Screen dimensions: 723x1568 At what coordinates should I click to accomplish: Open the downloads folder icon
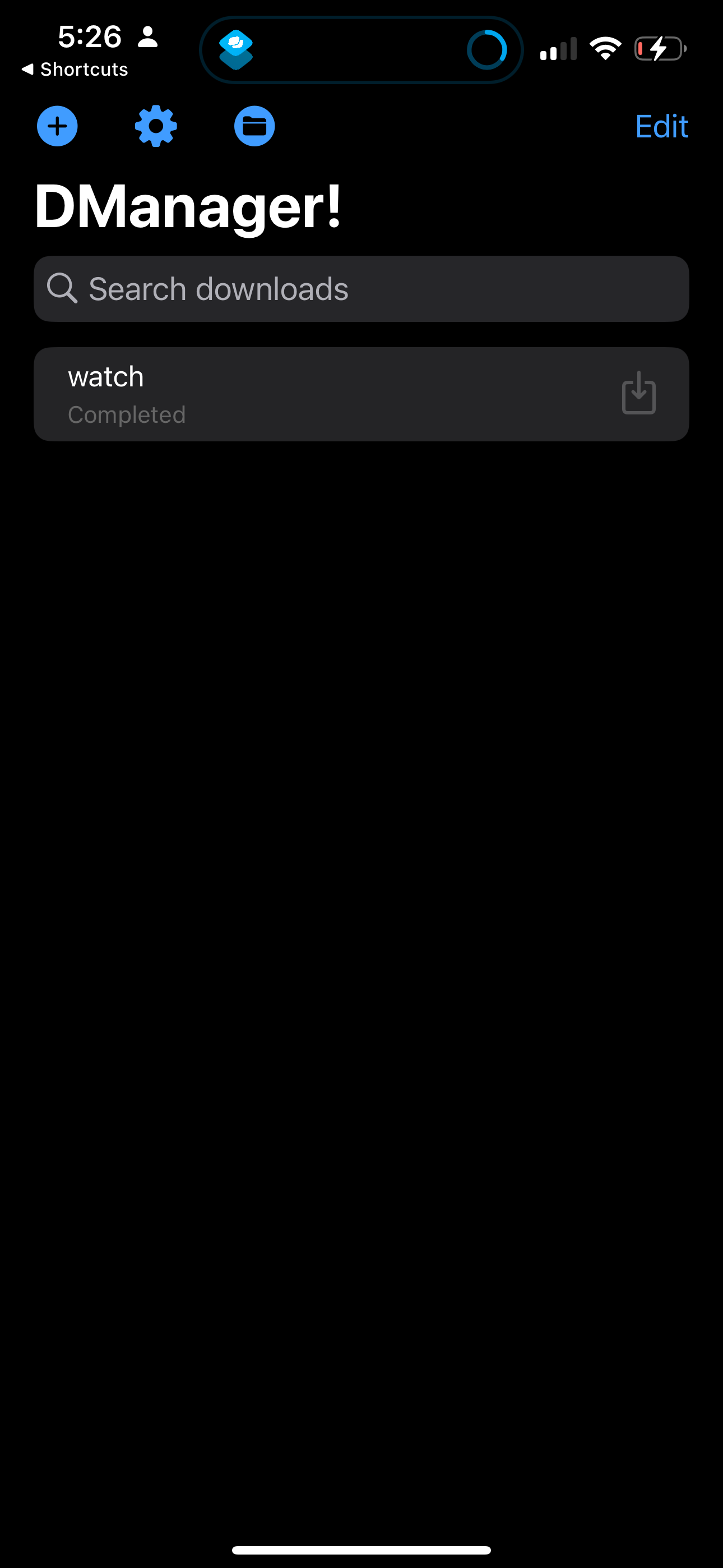pos(254,126)
